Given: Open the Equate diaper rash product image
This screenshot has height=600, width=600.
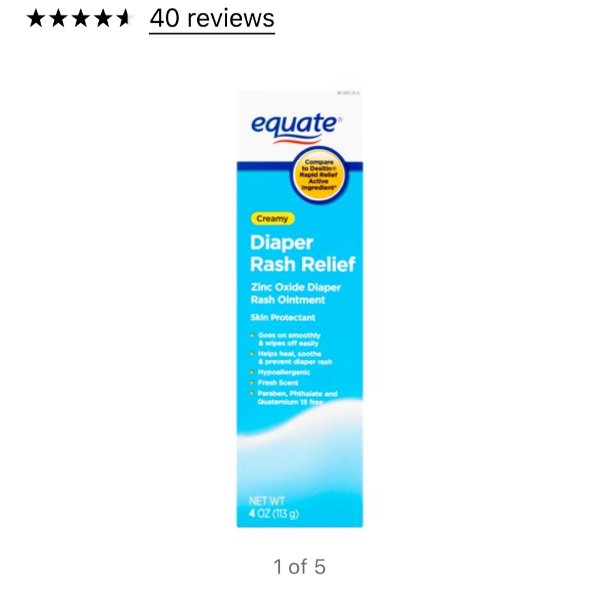Looking at the screenshot, I should (299, 308).
